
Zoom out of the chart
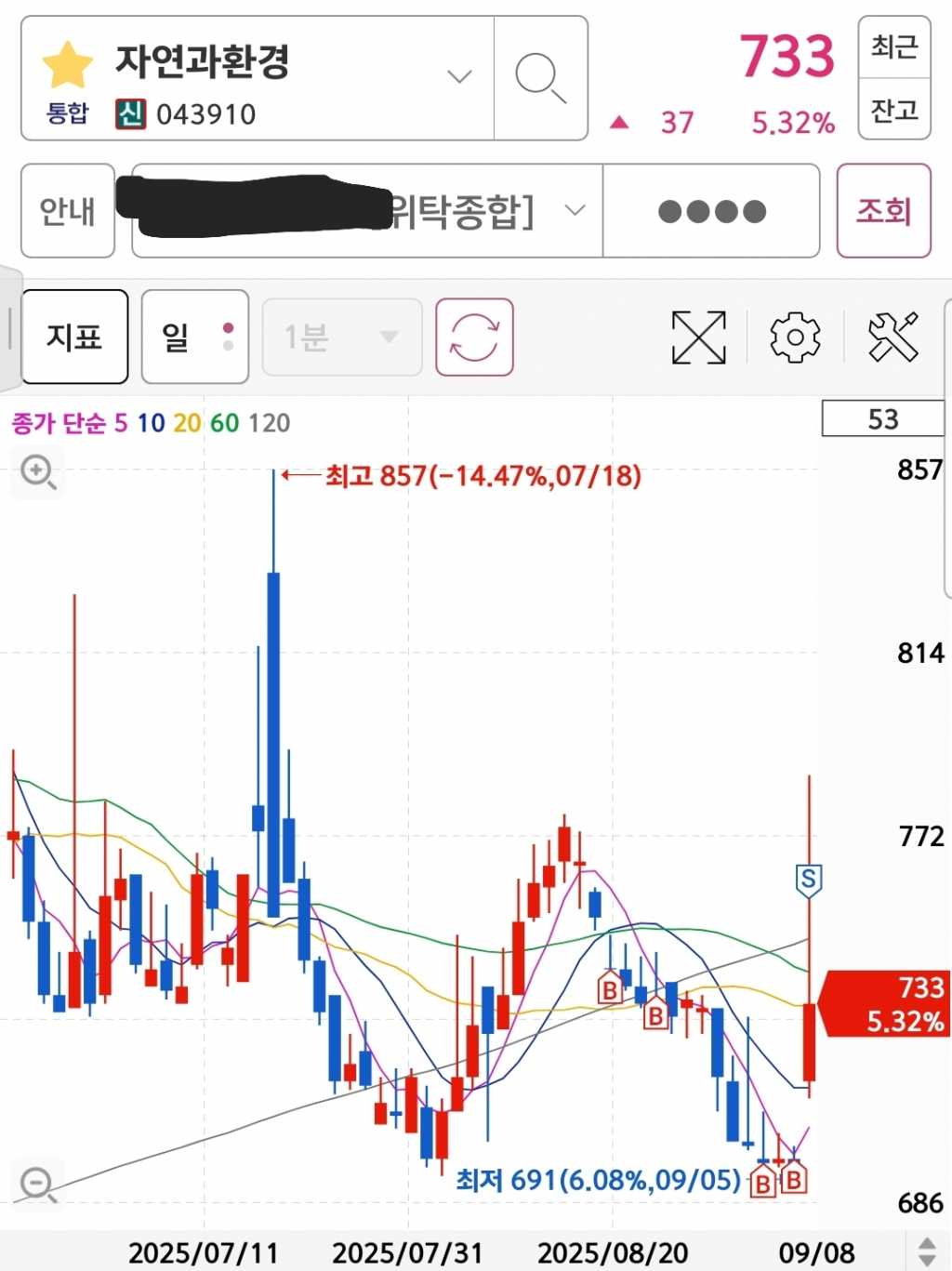tap(38, 1185)
